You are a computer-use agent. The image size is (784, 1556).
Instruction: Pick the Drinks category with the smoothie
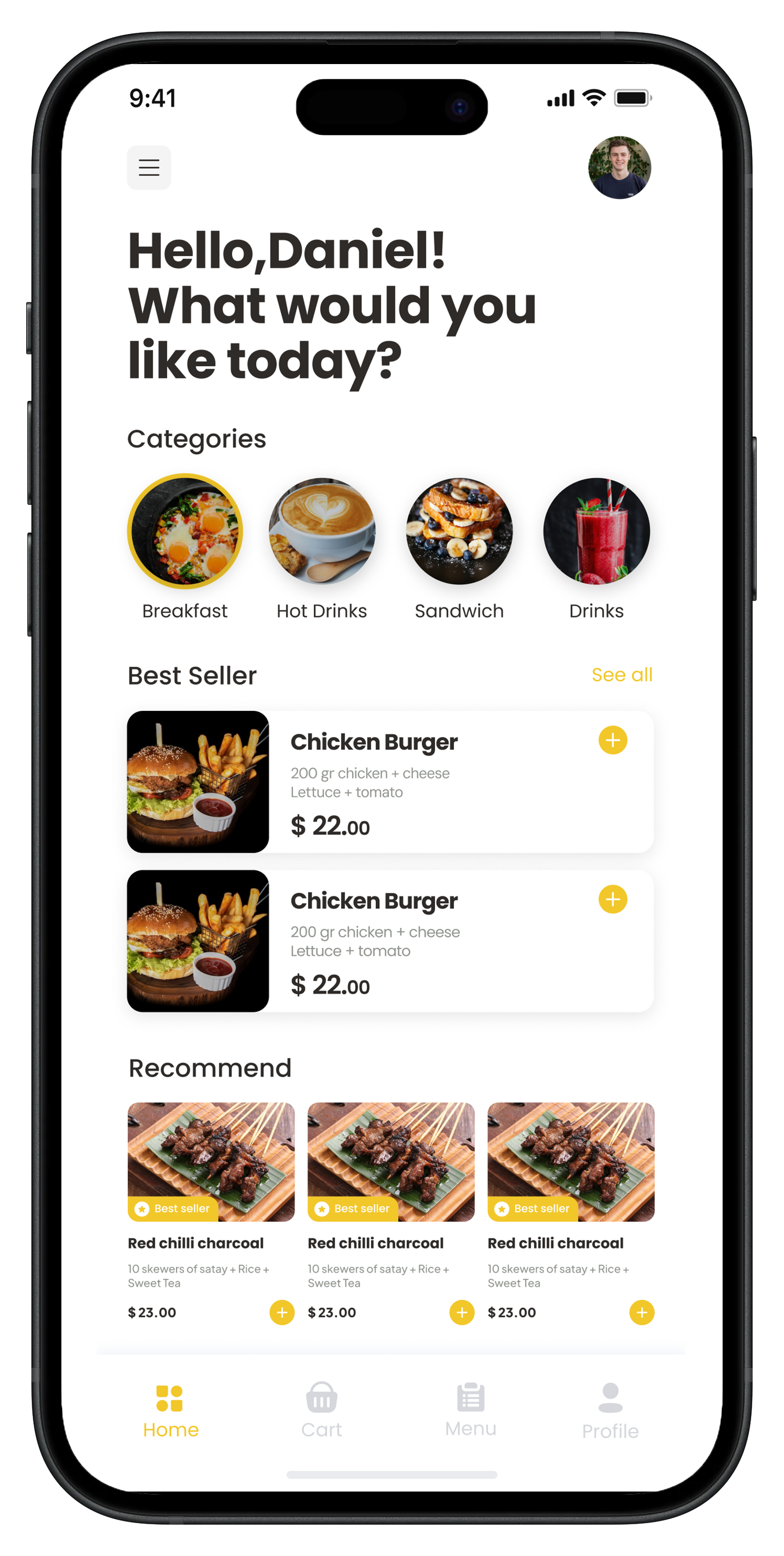pos(596,531)
